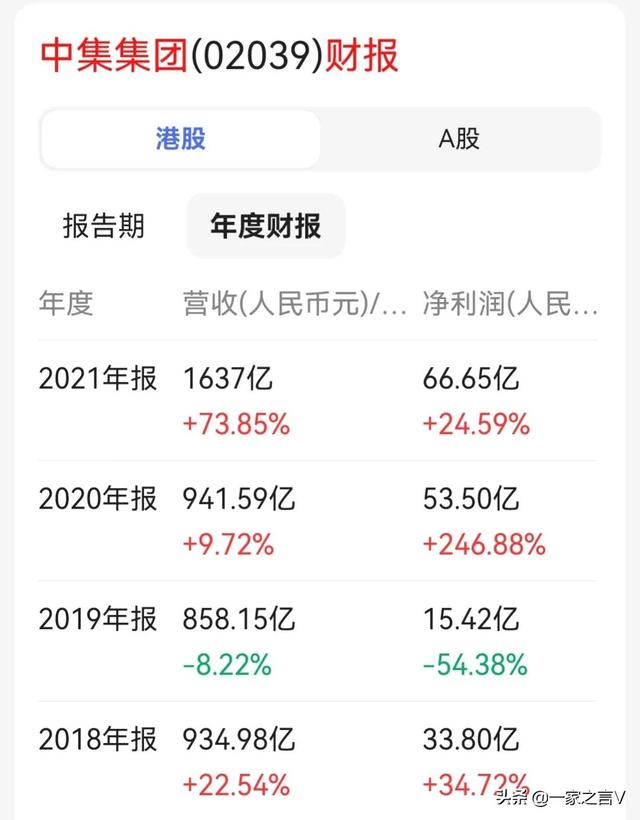Image resolution: width=640 pixels, height=820 pixels.
Task: Select the 港股 tab
Action: point(181,139)
